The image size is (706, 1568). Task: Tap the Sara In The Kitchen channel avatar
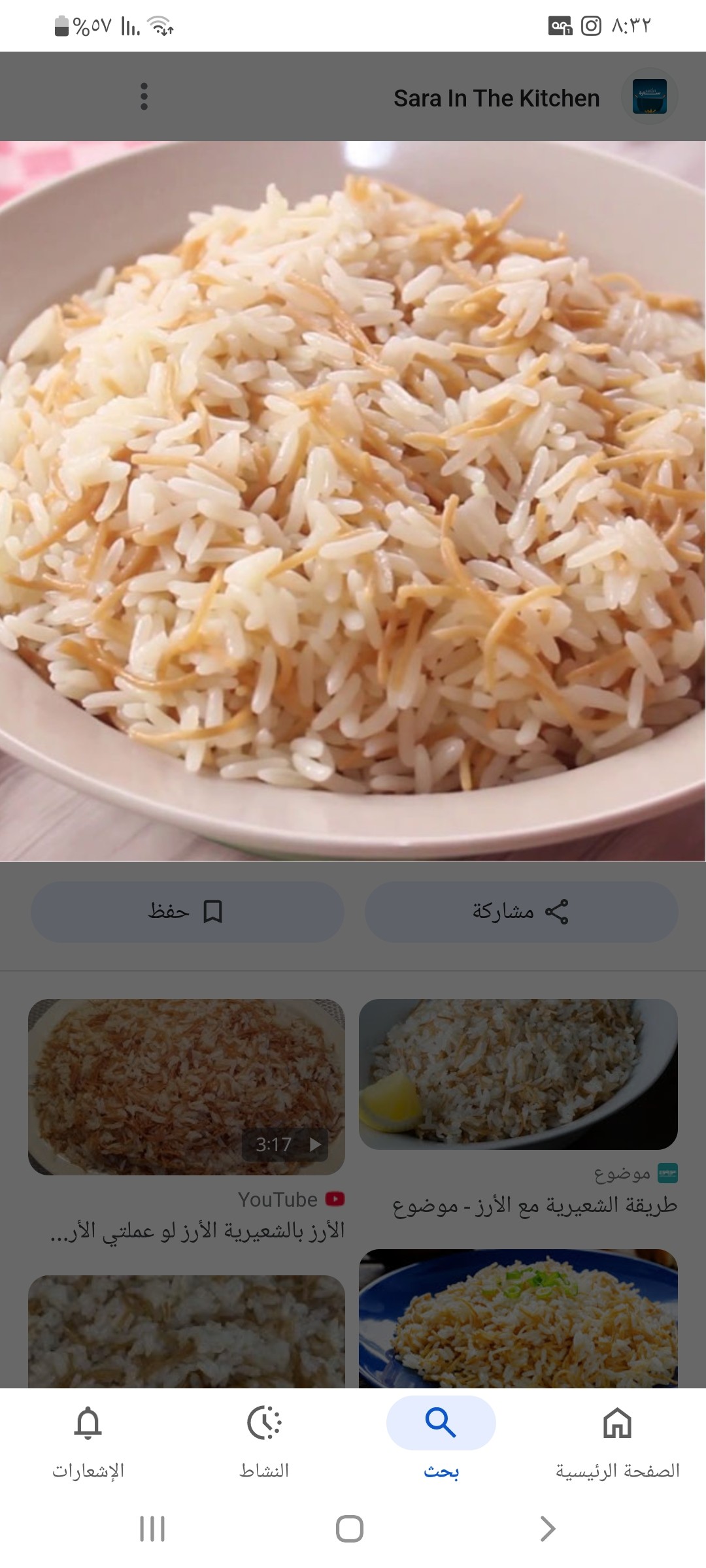[x=650, y=97]
